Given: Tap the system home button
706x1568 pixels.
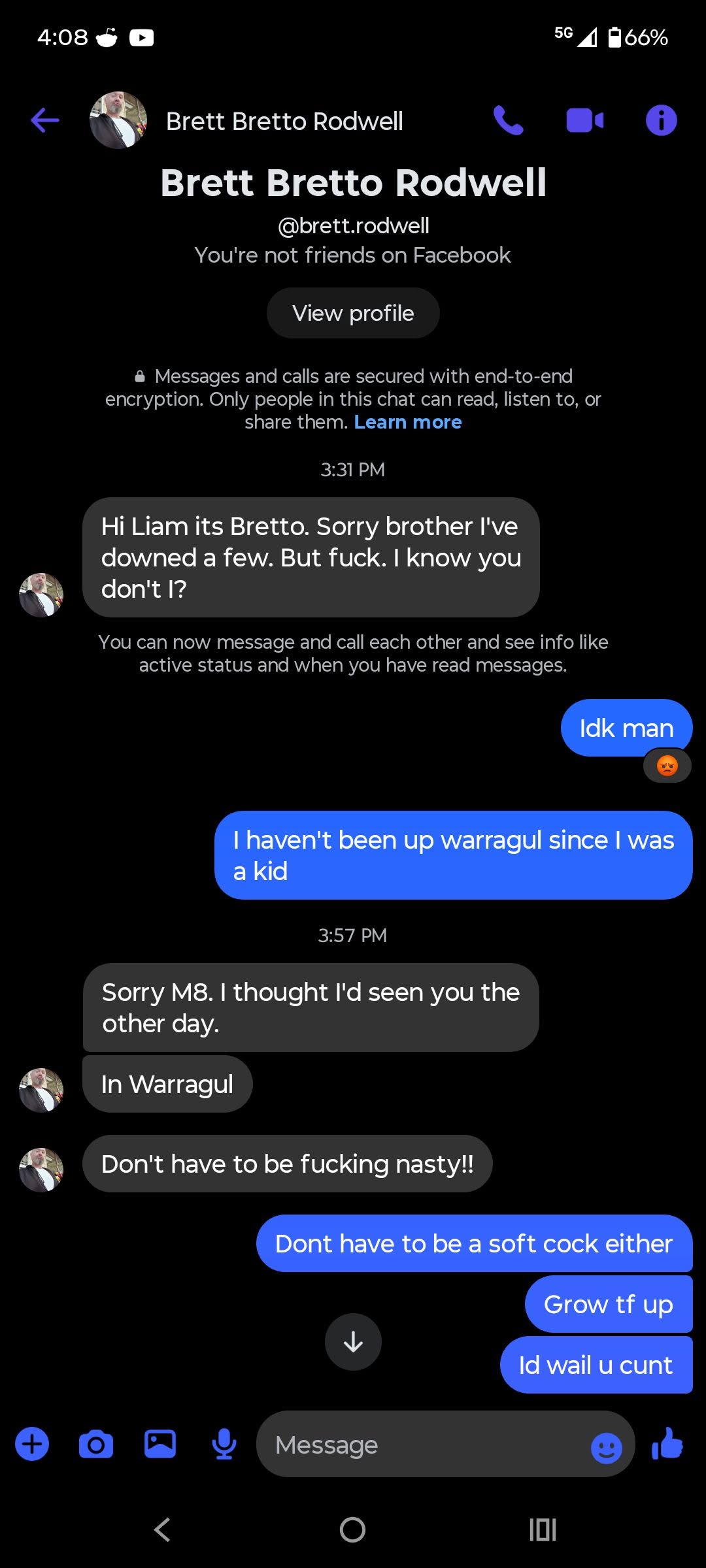Looking at the screenshot, I should tap(353, 1529).
